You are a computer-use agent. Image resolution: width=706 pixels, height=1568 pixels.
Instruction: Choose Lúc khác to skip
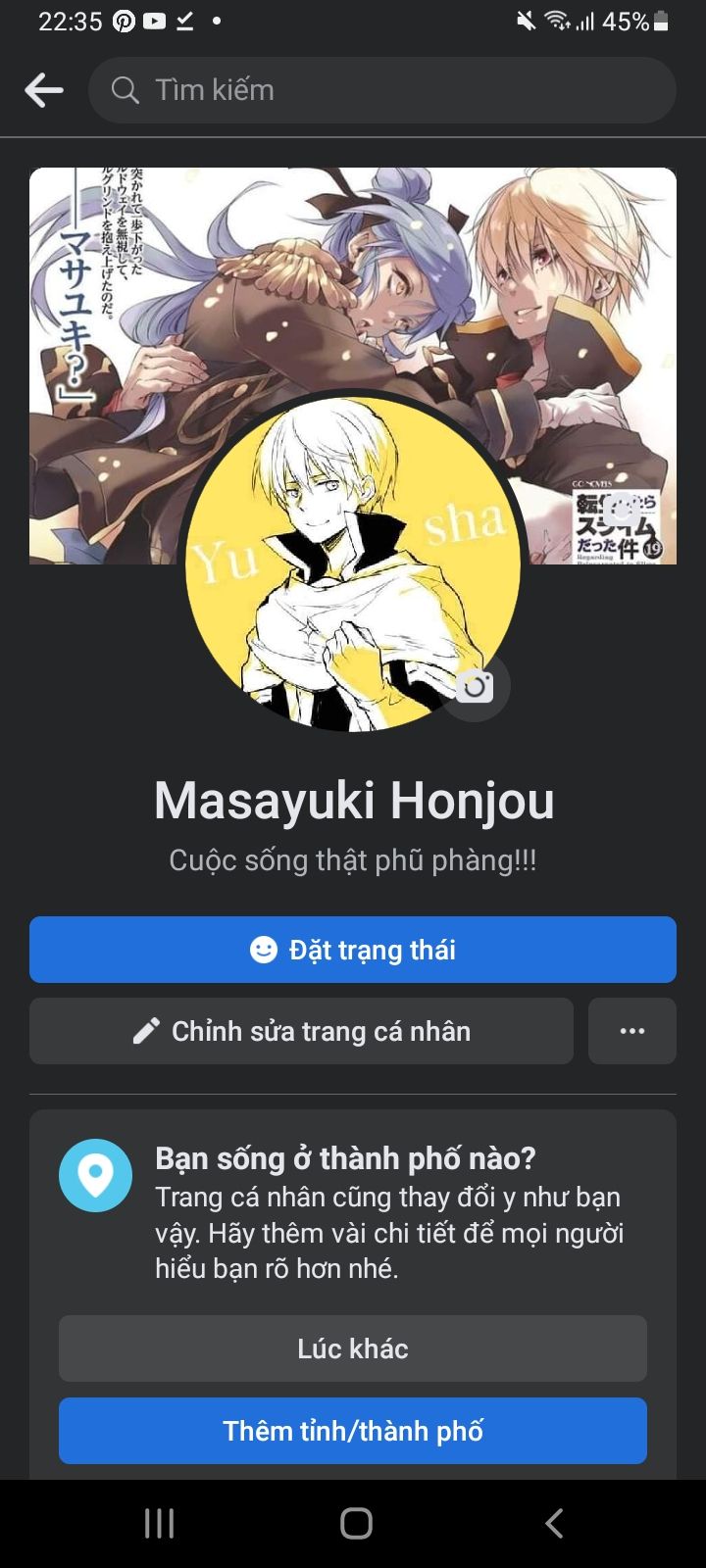click(x=353, y=1348)
